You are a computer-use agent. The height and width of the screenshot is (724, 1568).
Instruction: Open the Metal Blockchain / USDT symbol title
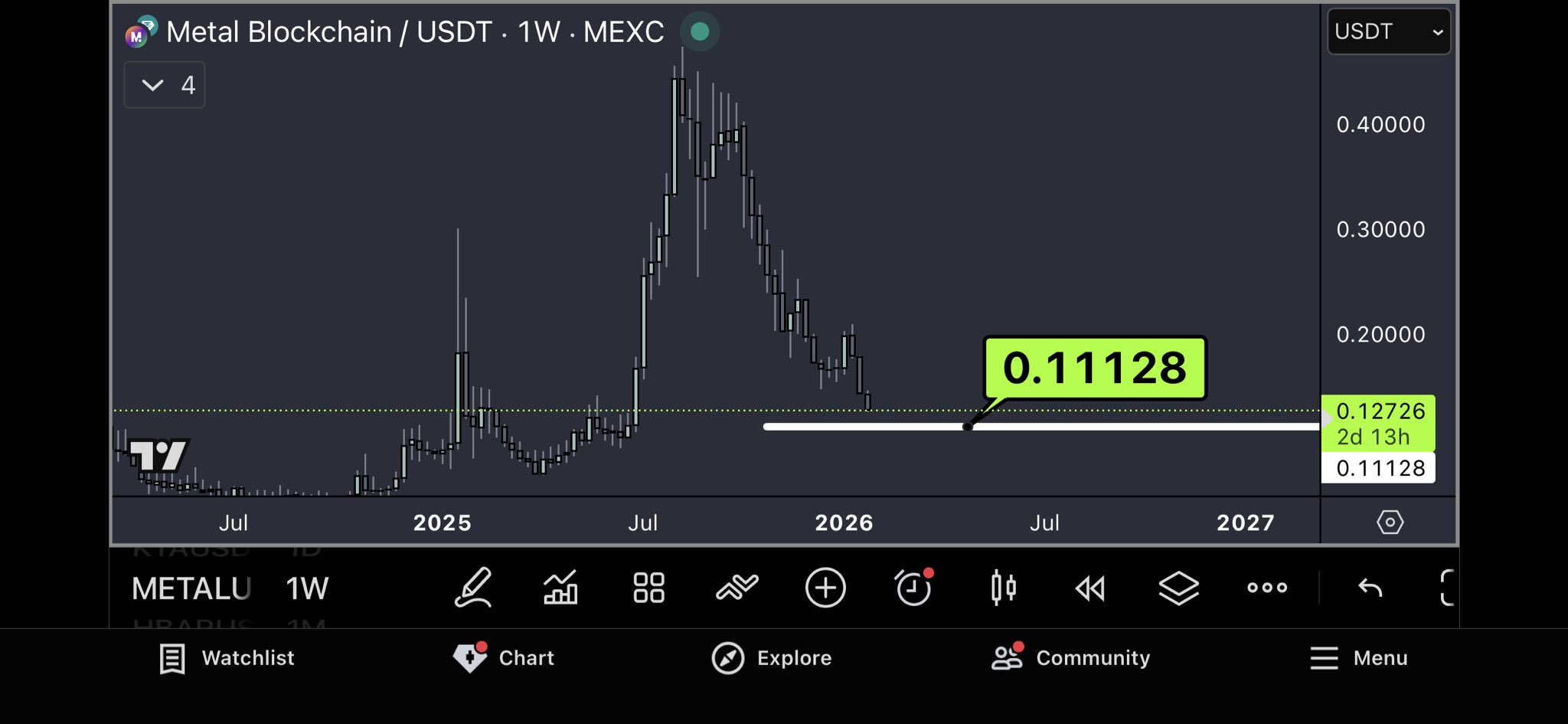(414, 32)
